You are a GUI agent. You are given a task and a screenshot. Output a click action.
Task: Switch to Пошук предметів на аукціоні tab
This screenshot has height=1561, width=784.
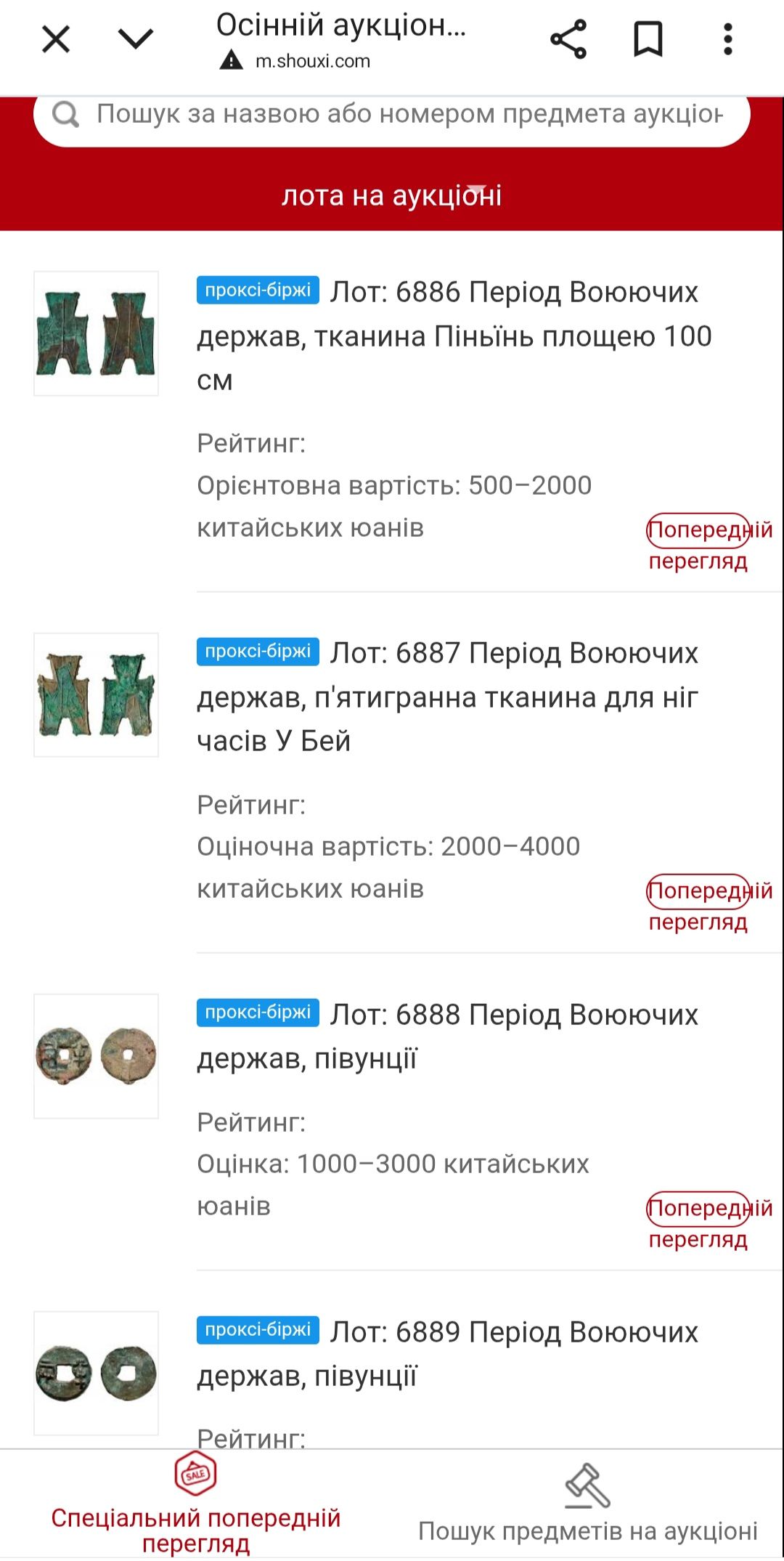pos(587,1504)
